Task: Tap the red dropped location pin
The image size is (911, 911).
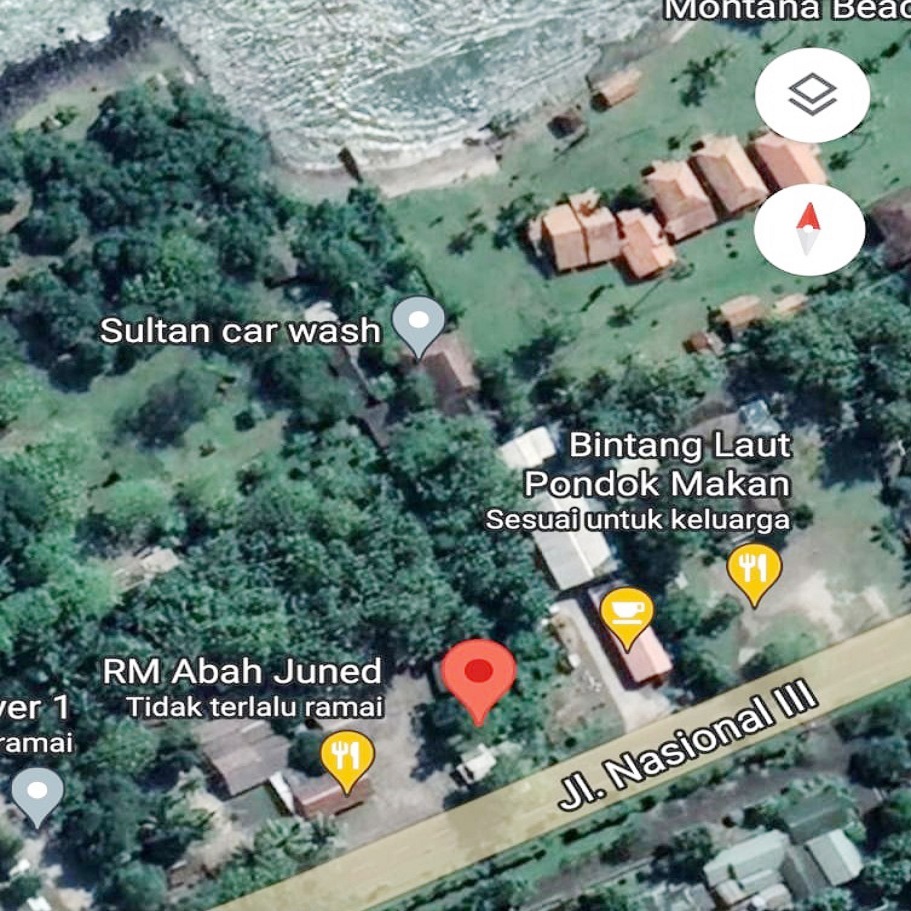Action: pos(479,676)
